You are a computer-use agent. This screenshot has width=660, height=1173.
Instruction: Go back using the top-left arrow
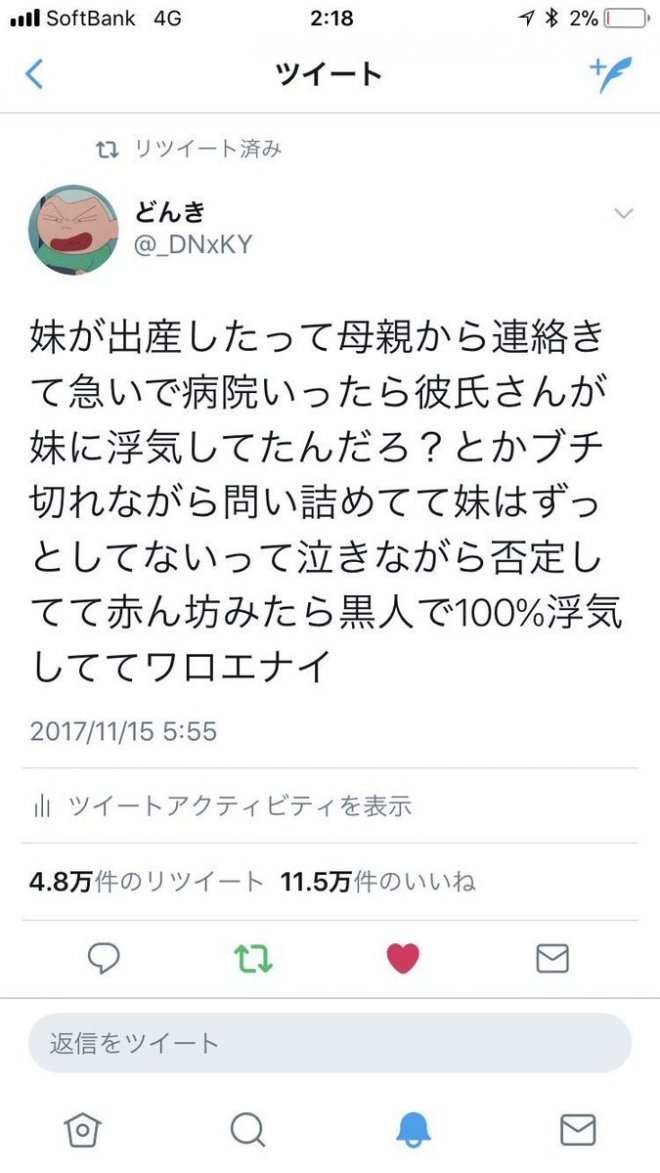tap(35, 74)
